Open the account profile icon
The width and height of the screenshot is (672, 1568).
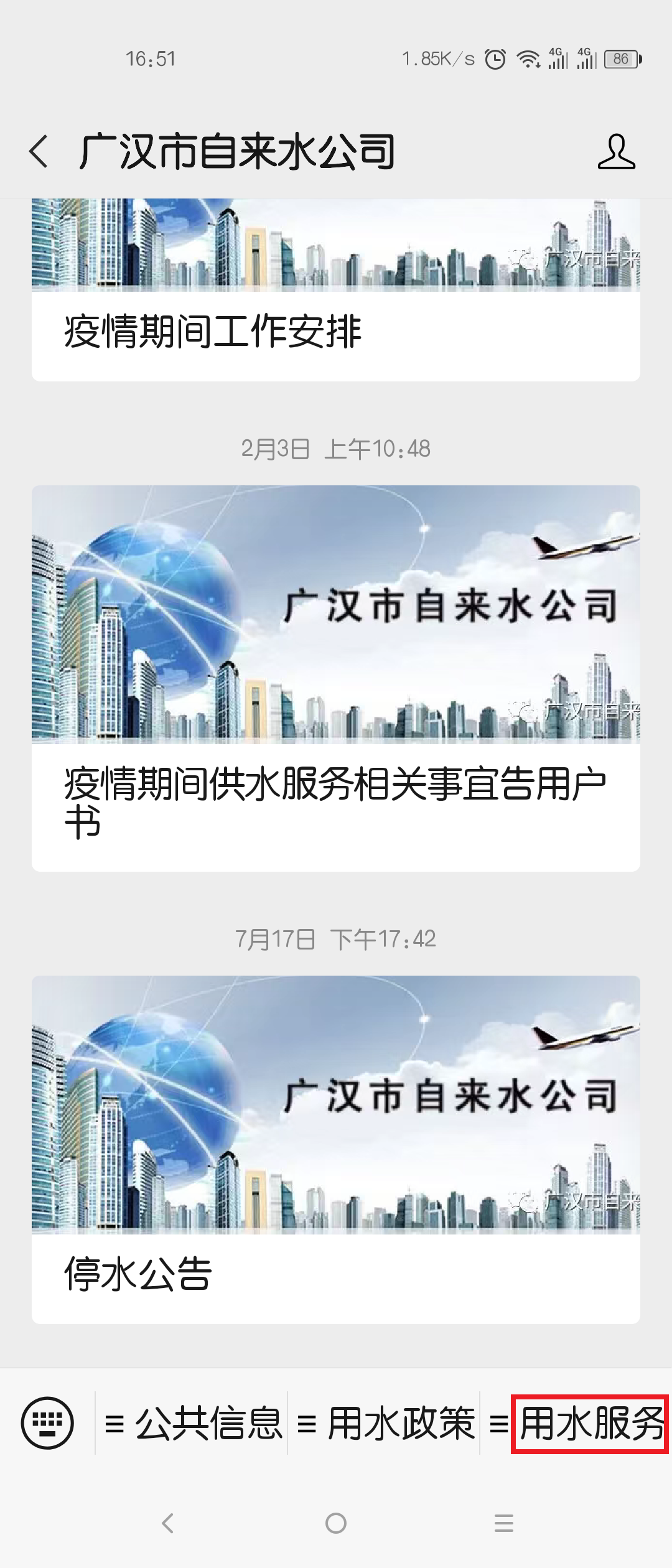coord(616,152)
